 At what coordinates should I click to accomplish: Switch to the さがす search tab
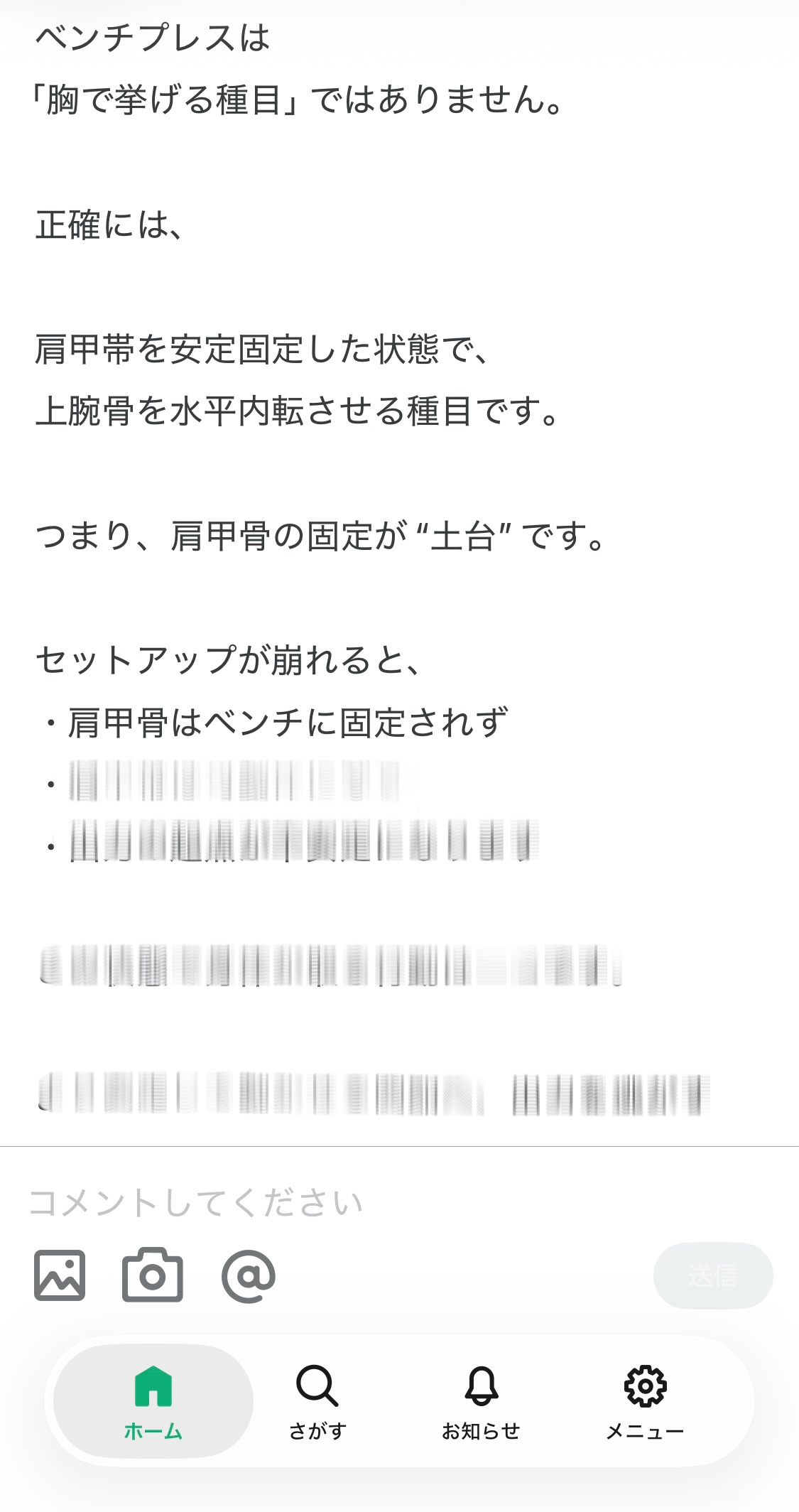click(317, 1401)
